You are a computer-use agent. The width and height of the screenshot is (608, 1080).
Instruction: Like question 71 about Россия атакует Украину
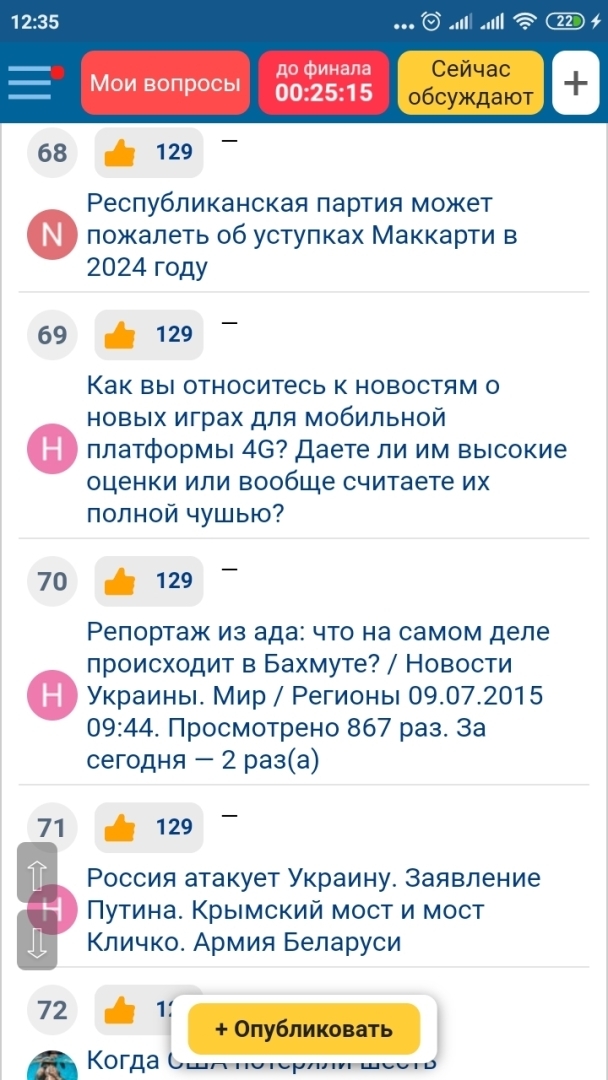(149, 827)
